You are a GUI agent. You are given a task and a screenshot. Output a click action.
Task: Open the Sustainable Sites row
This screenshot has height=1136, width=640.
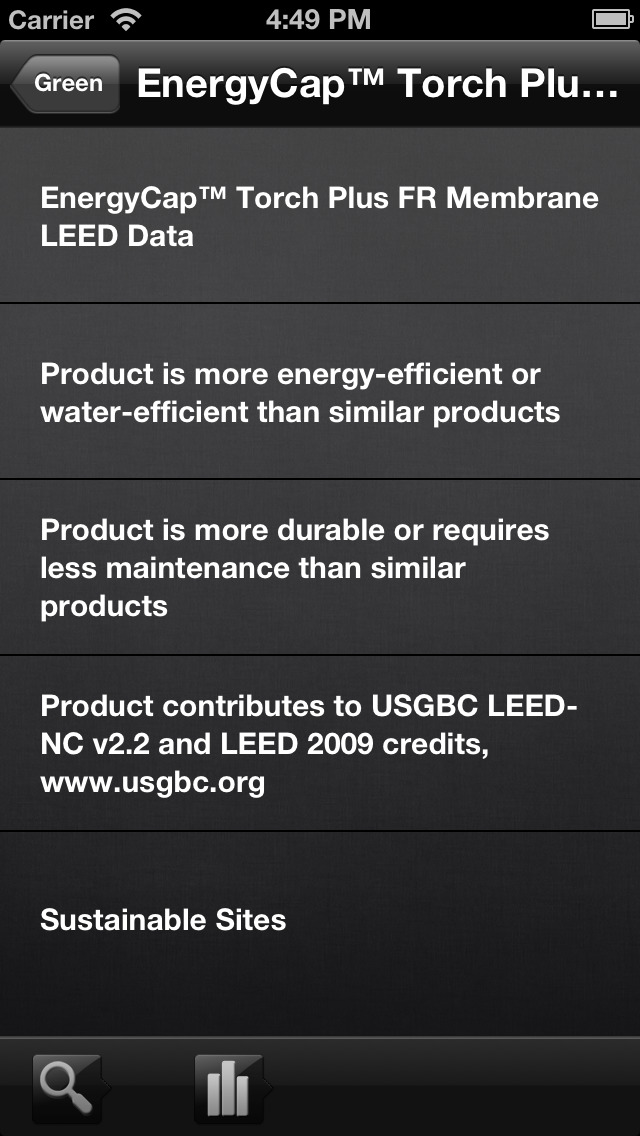point(320,921)
